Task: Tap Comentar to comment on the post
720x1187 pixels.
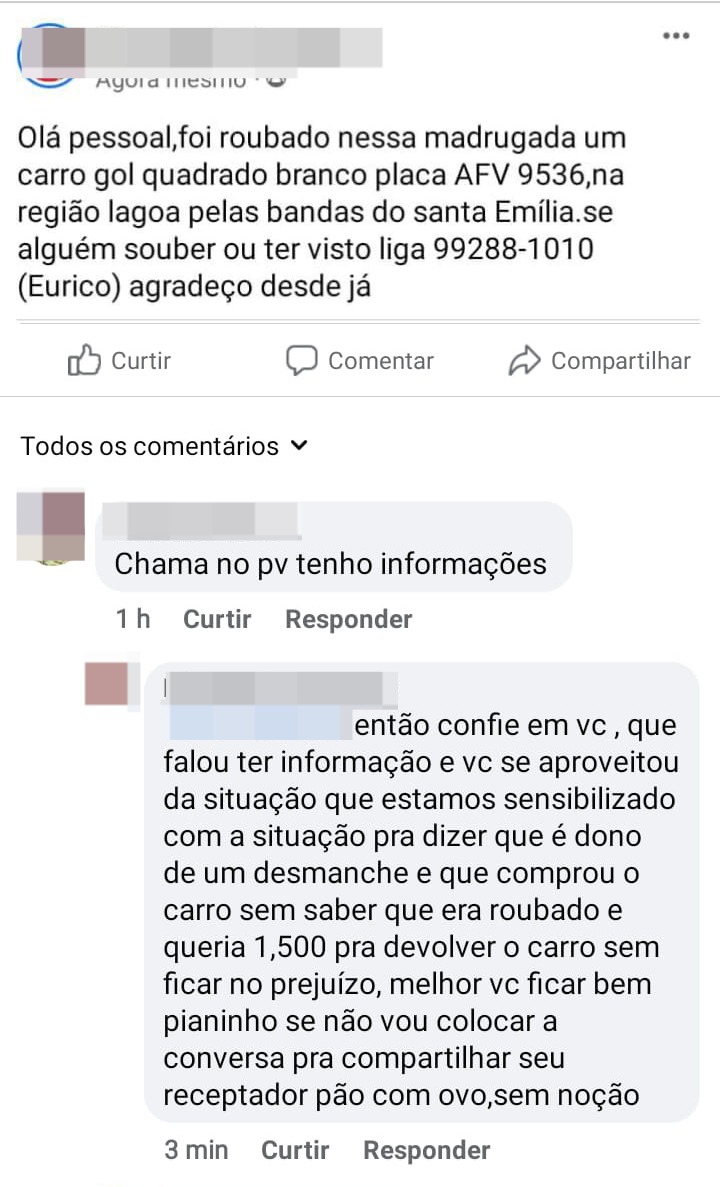Action: coord(359,361)
